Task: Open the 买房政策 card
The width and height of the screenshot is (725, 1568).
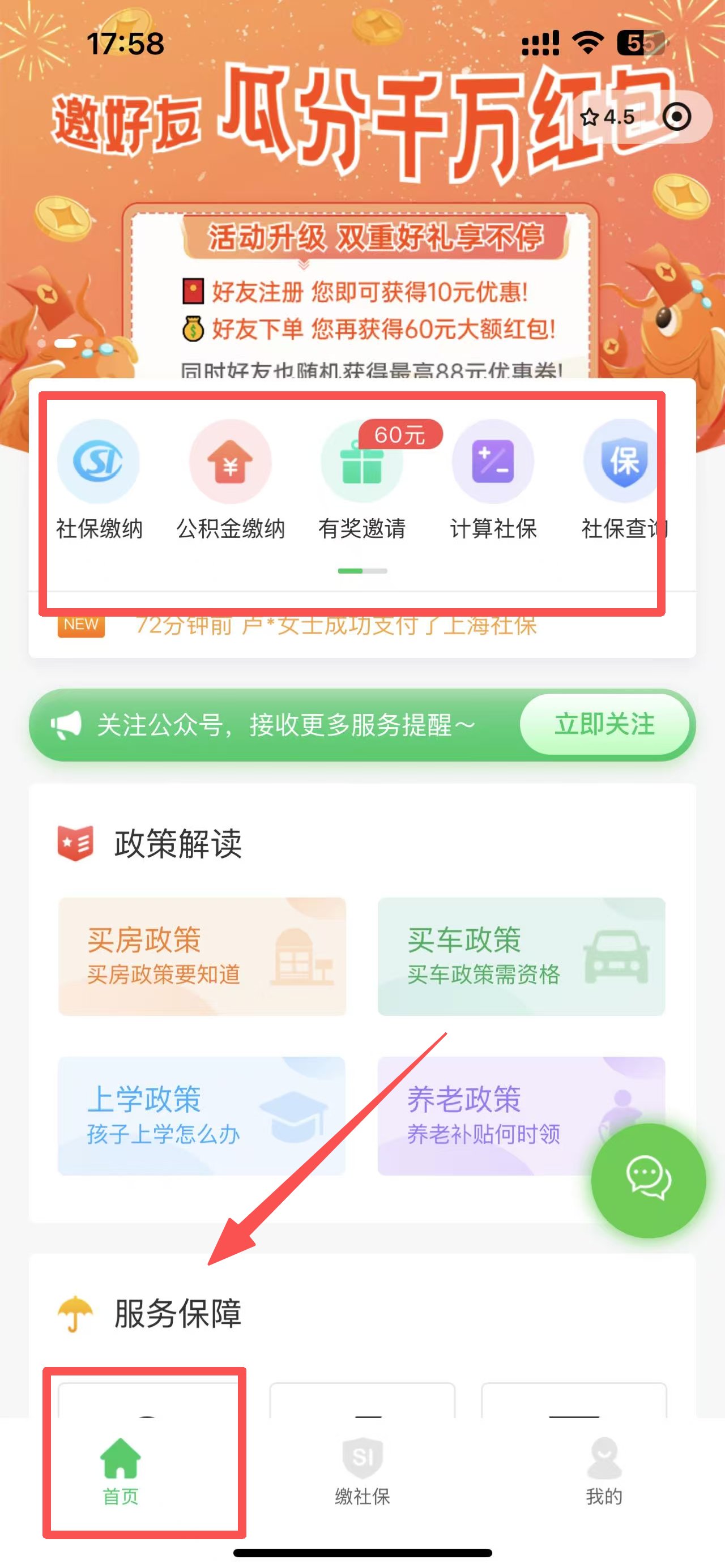Action: (202, 956)
